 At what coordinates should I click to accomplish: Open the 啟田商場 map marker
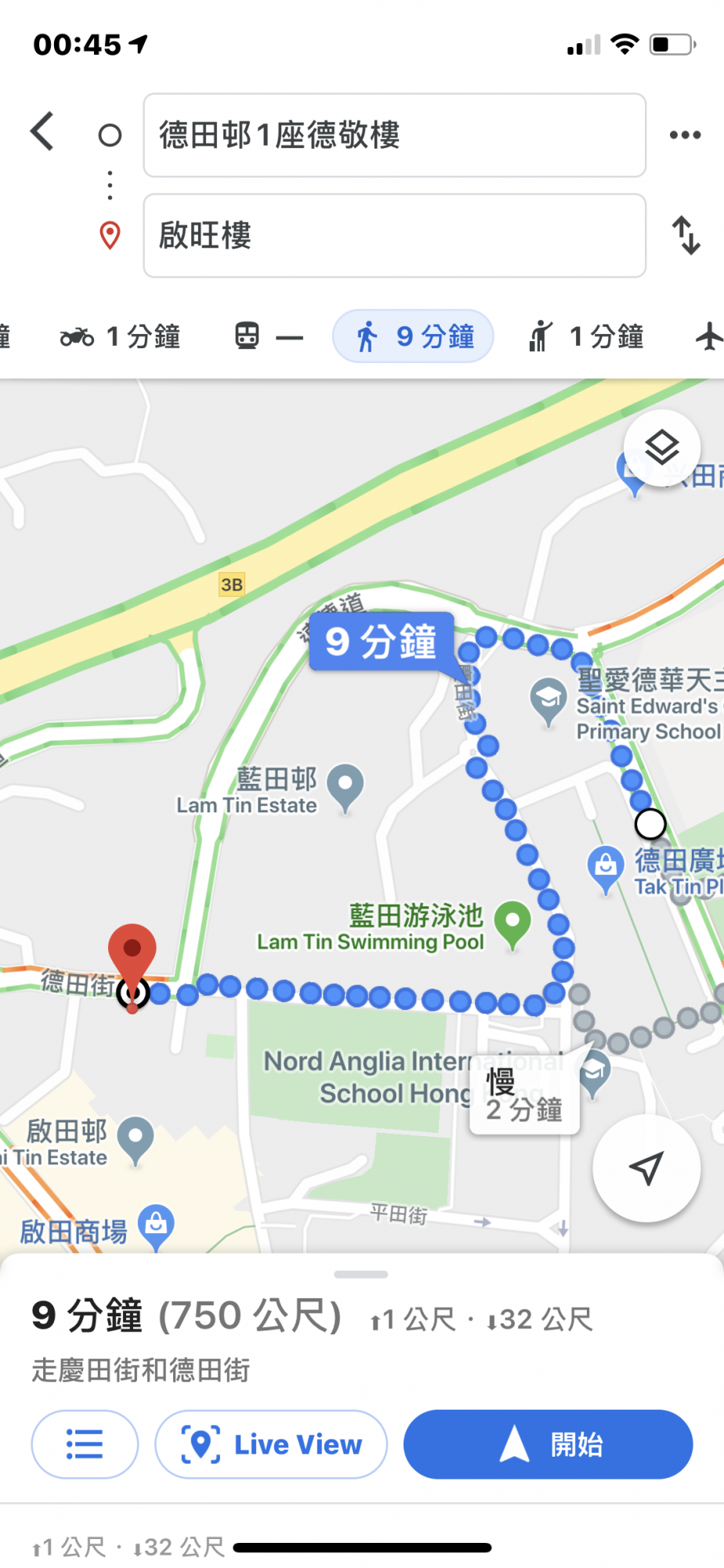(x=156, y=1226)
